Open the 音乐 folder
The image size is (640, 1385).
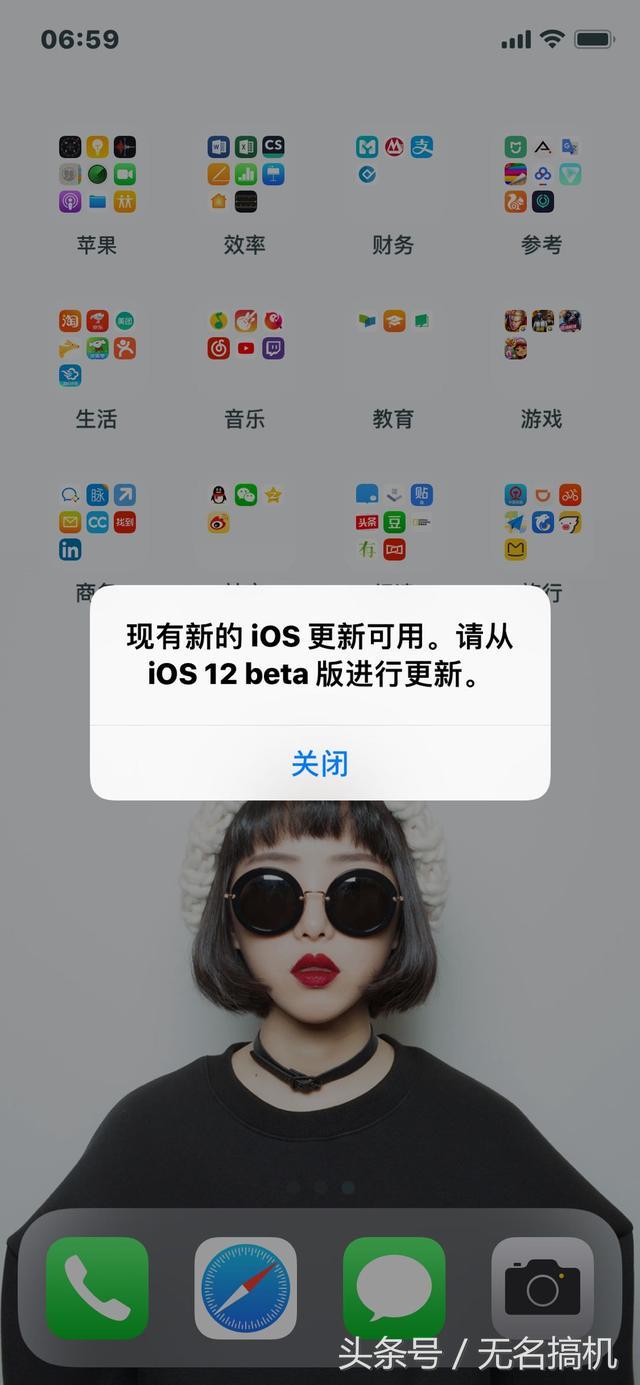pos(245,348)
